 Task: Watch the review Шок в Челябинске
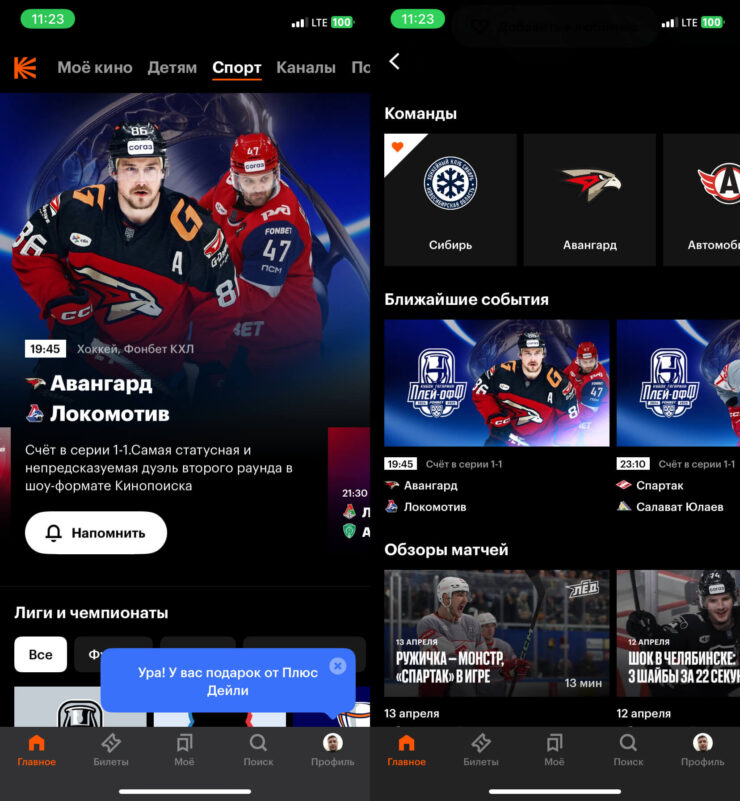678,634
